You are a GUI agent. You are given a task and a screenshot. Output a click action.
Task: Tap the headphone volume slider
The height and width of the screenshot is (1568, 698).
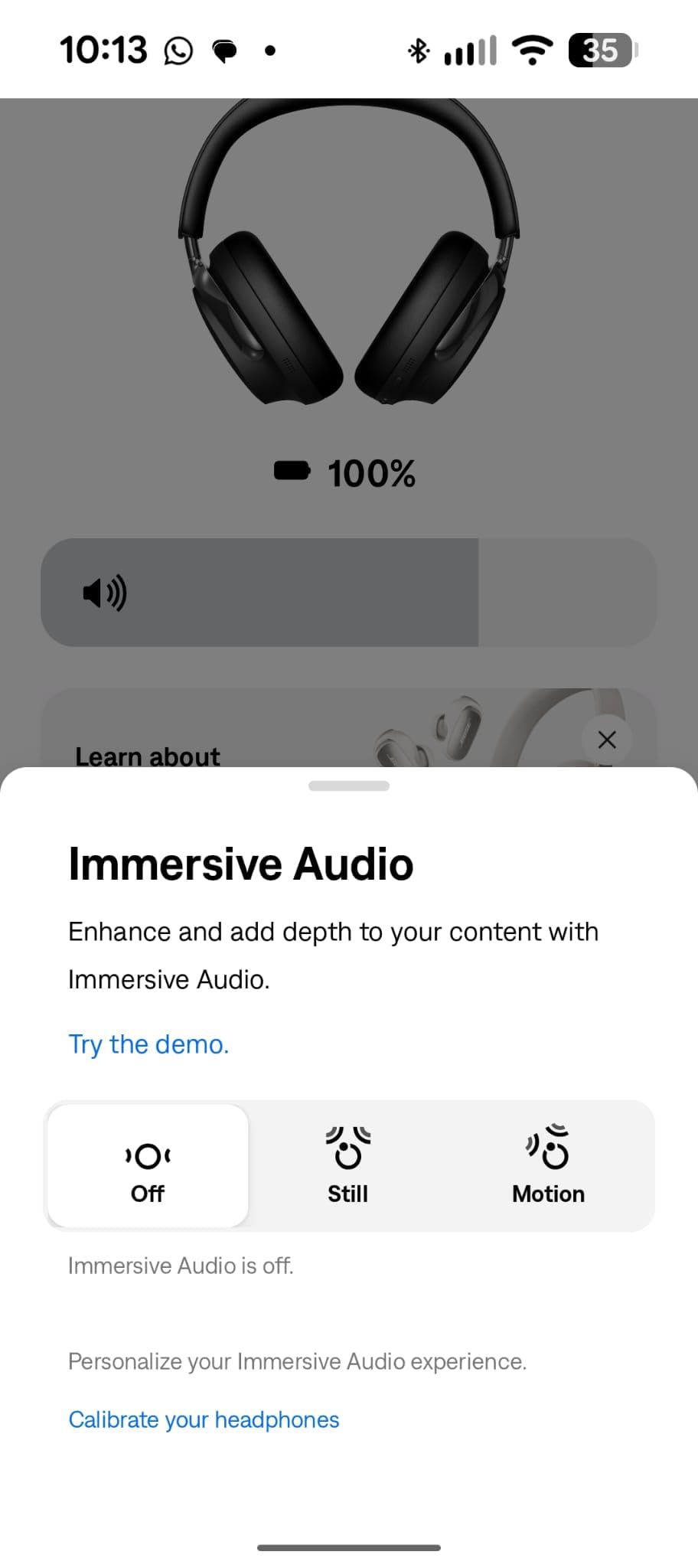(x=348, y=593)
